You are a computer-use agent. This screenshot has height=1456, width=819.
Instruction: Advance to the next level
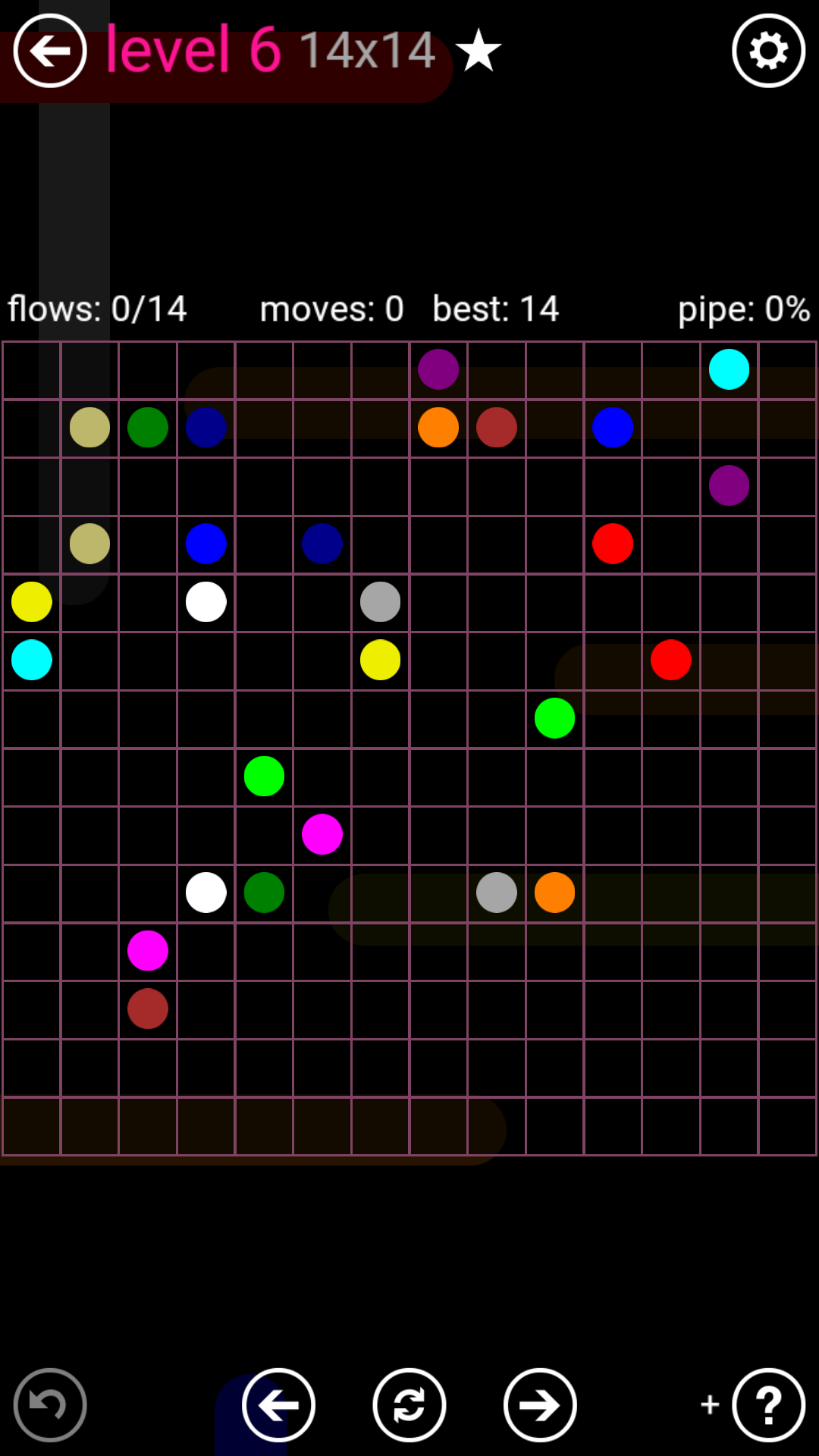(540, 1404)
